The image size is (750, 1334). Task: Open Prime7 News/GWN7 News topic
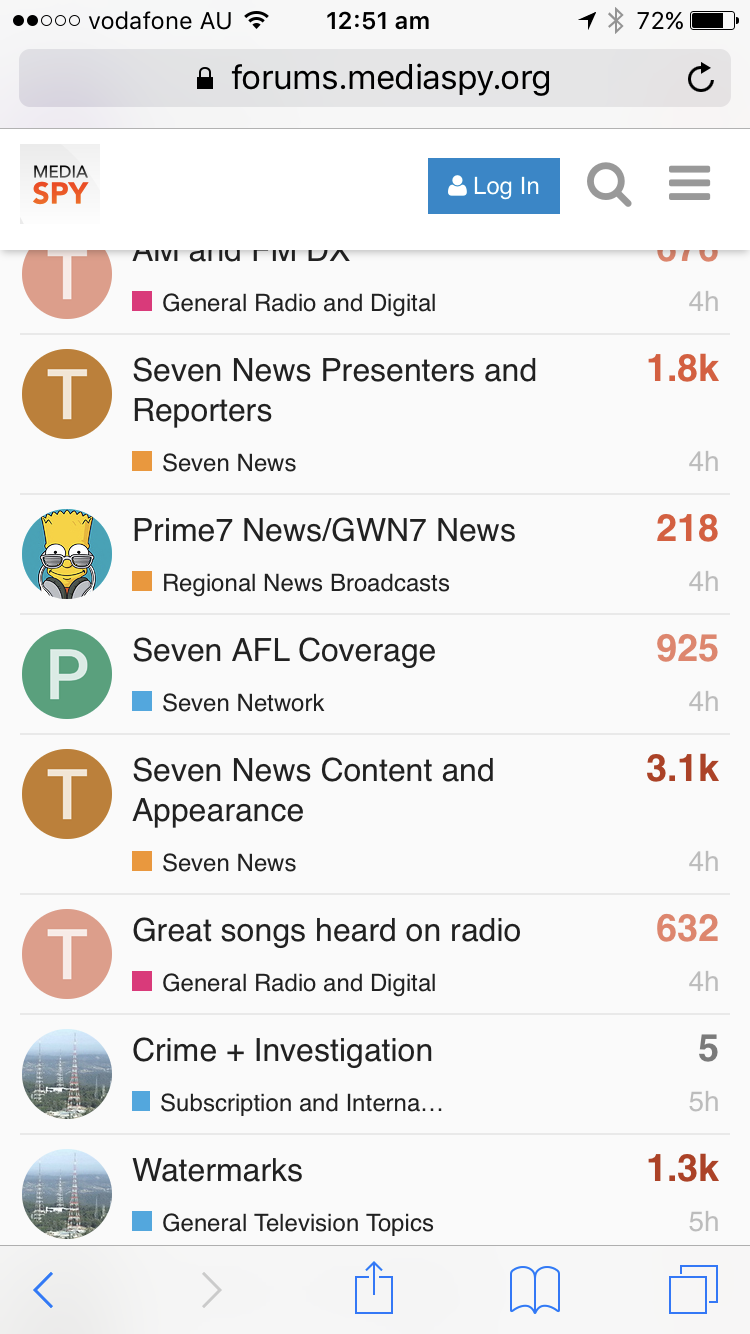pyautogui.click(x=324, y=530)
